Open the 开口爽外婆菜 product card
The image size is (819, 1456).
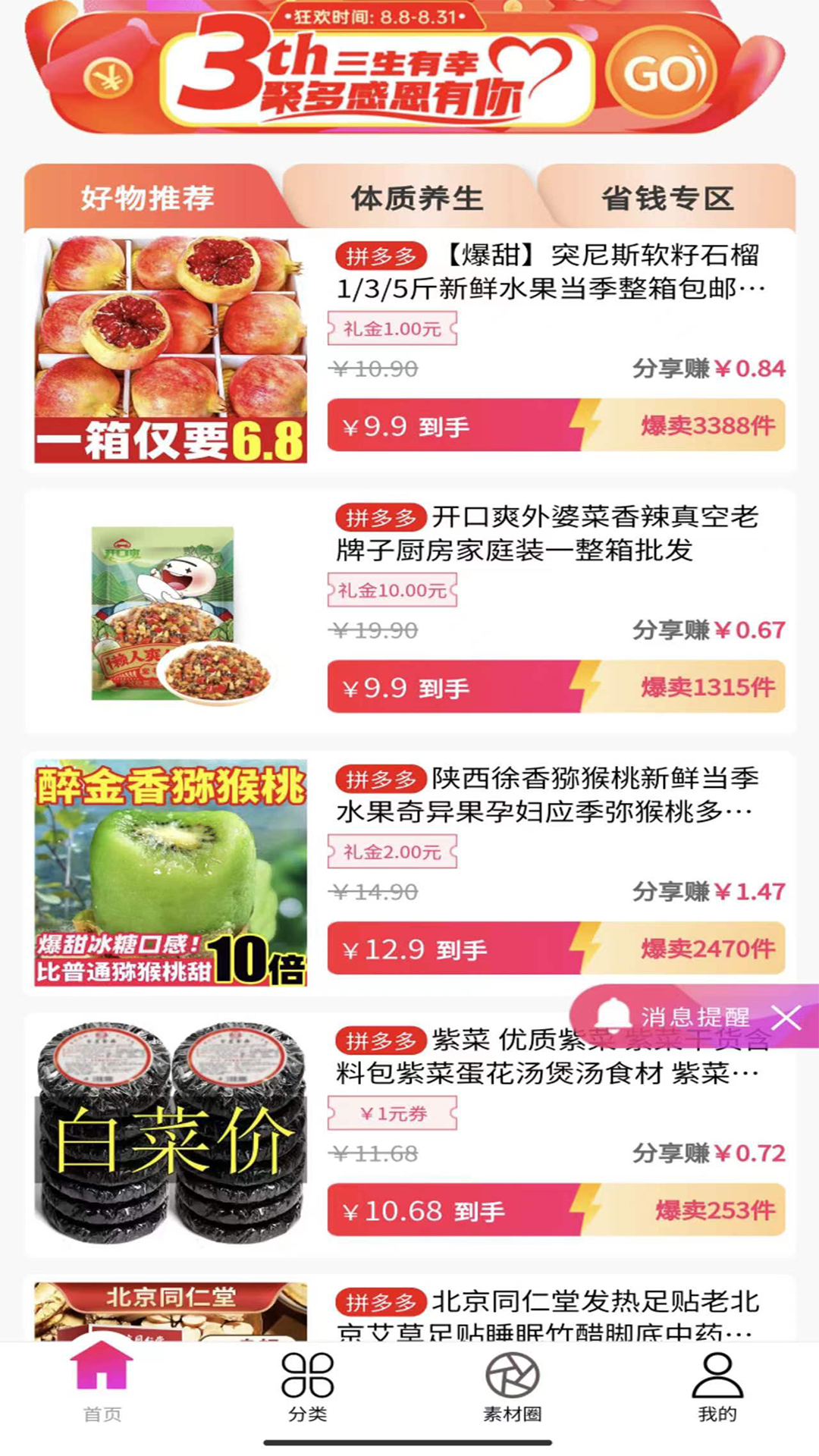pos(546,534)
